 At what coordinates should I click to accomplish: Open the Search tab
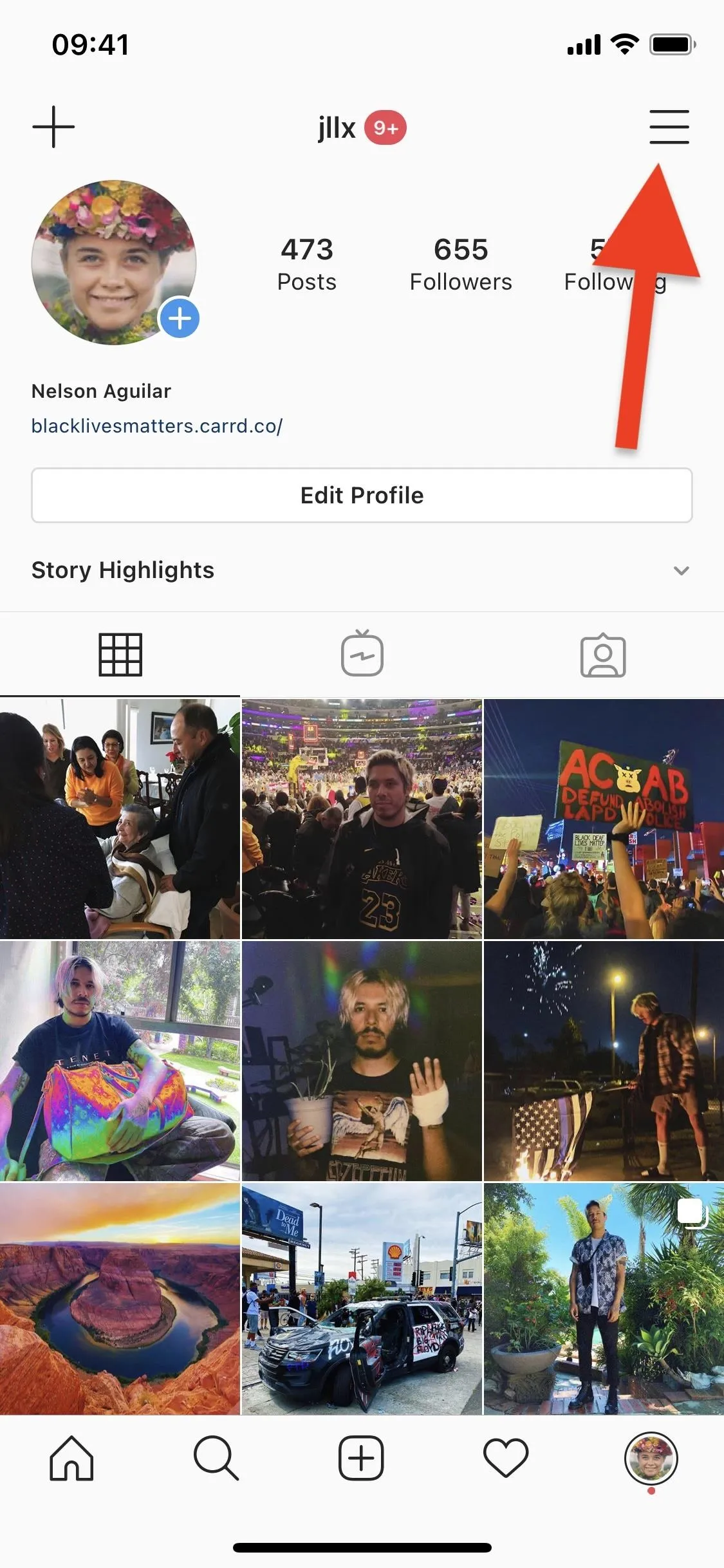point(216,1458)
